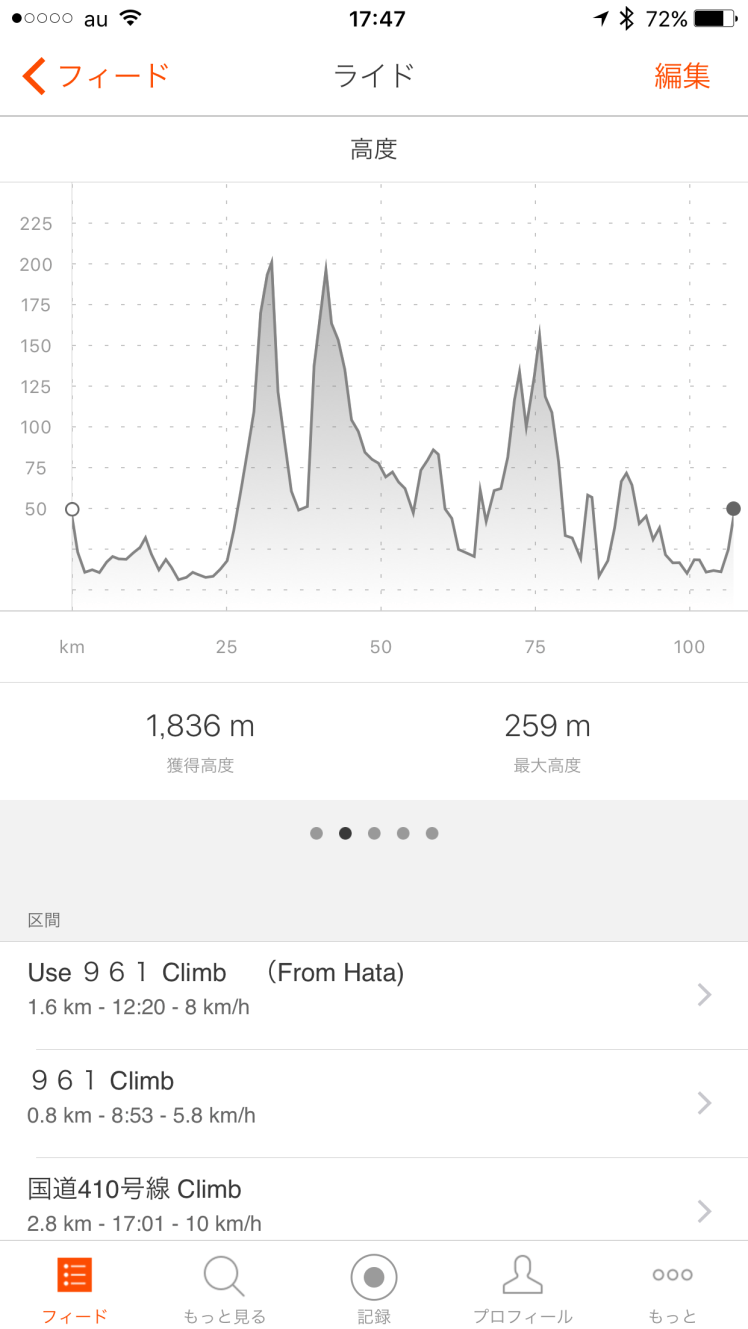748x1329 pixels.
Task: Go back to フィード
Action: pos(96,76)
